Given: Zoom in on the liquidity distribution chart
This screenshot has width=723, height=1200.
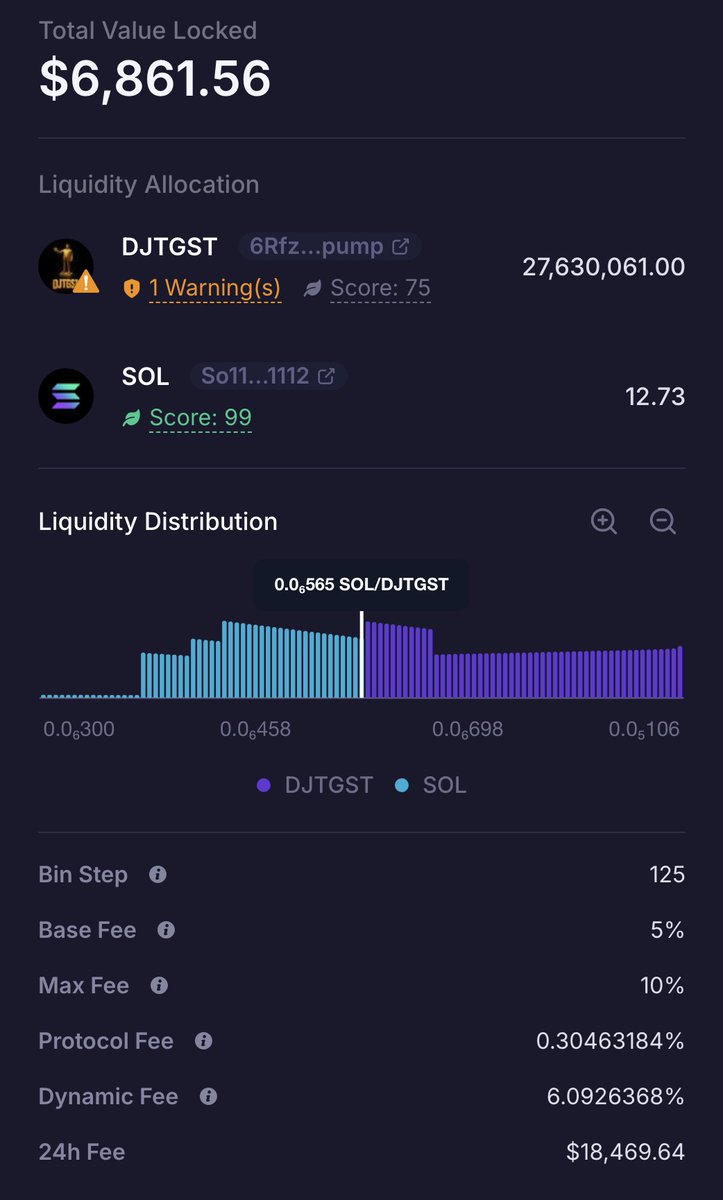Looking at the screenshot, I should pyautogui.click(x=604, y=521).
